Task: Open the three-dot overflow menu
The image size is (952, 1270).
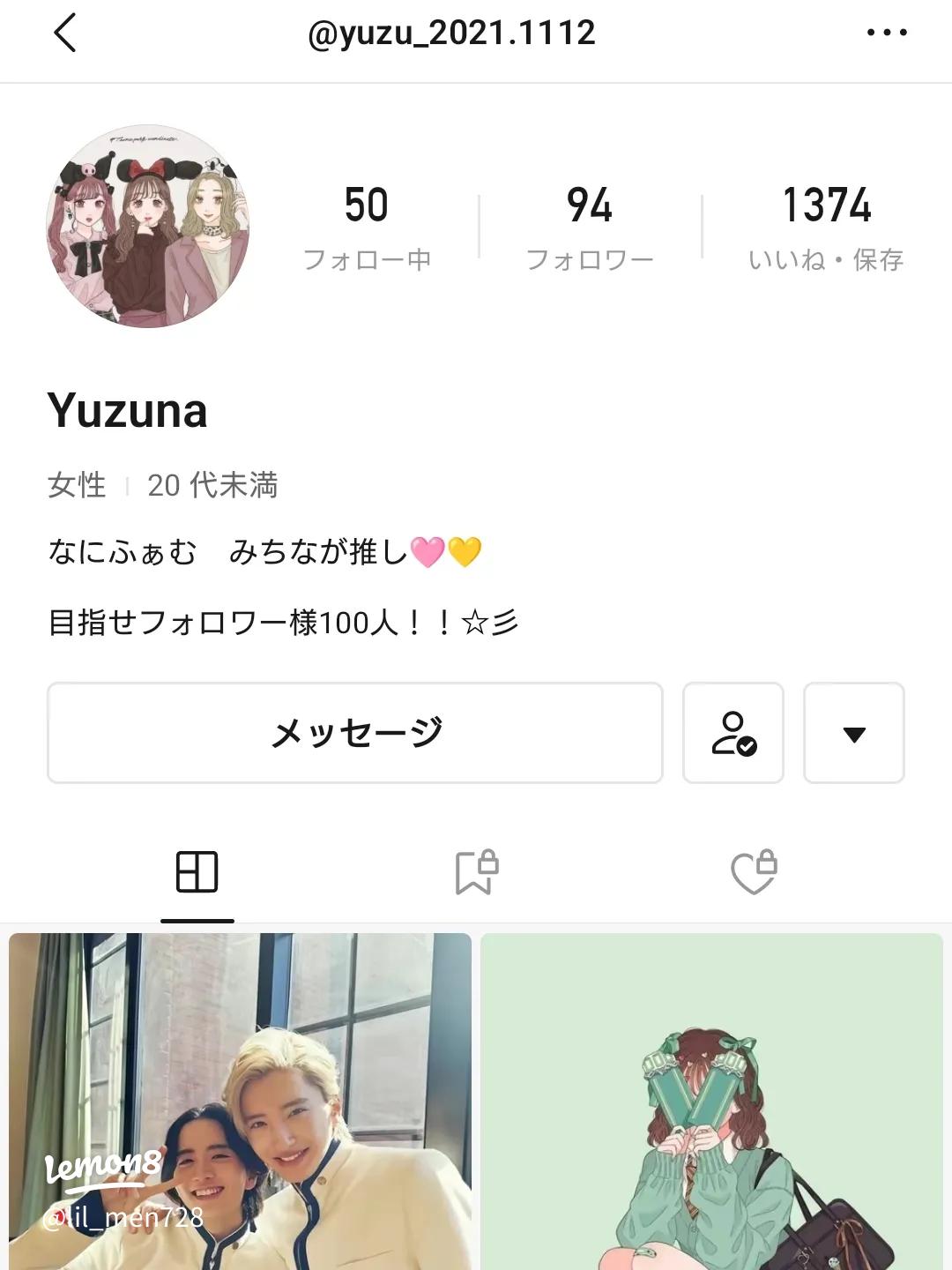Action: pos(886,34)
